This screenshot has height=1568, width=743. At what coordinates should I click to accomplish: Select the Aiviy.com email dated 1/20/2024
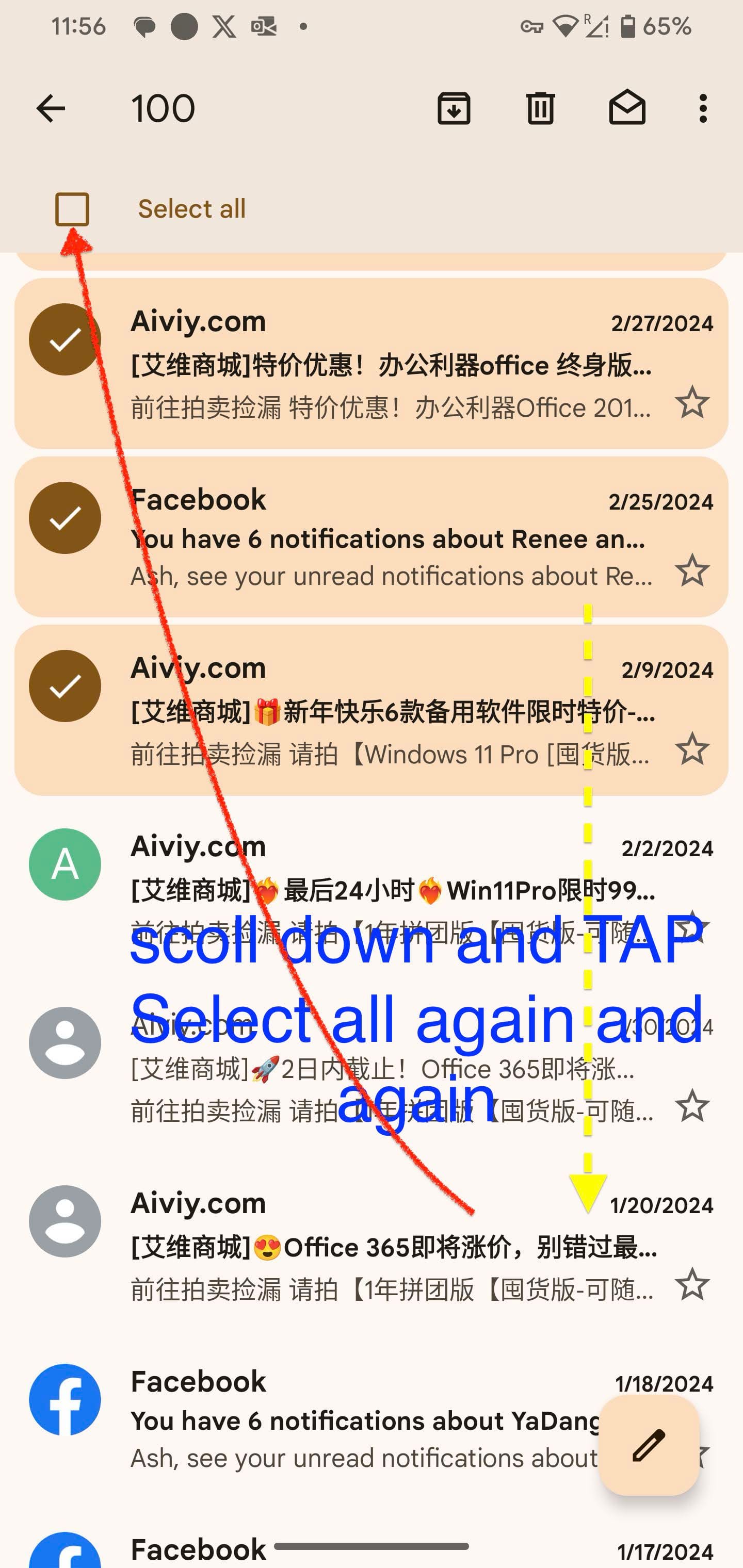click(x=65, y=1221)
